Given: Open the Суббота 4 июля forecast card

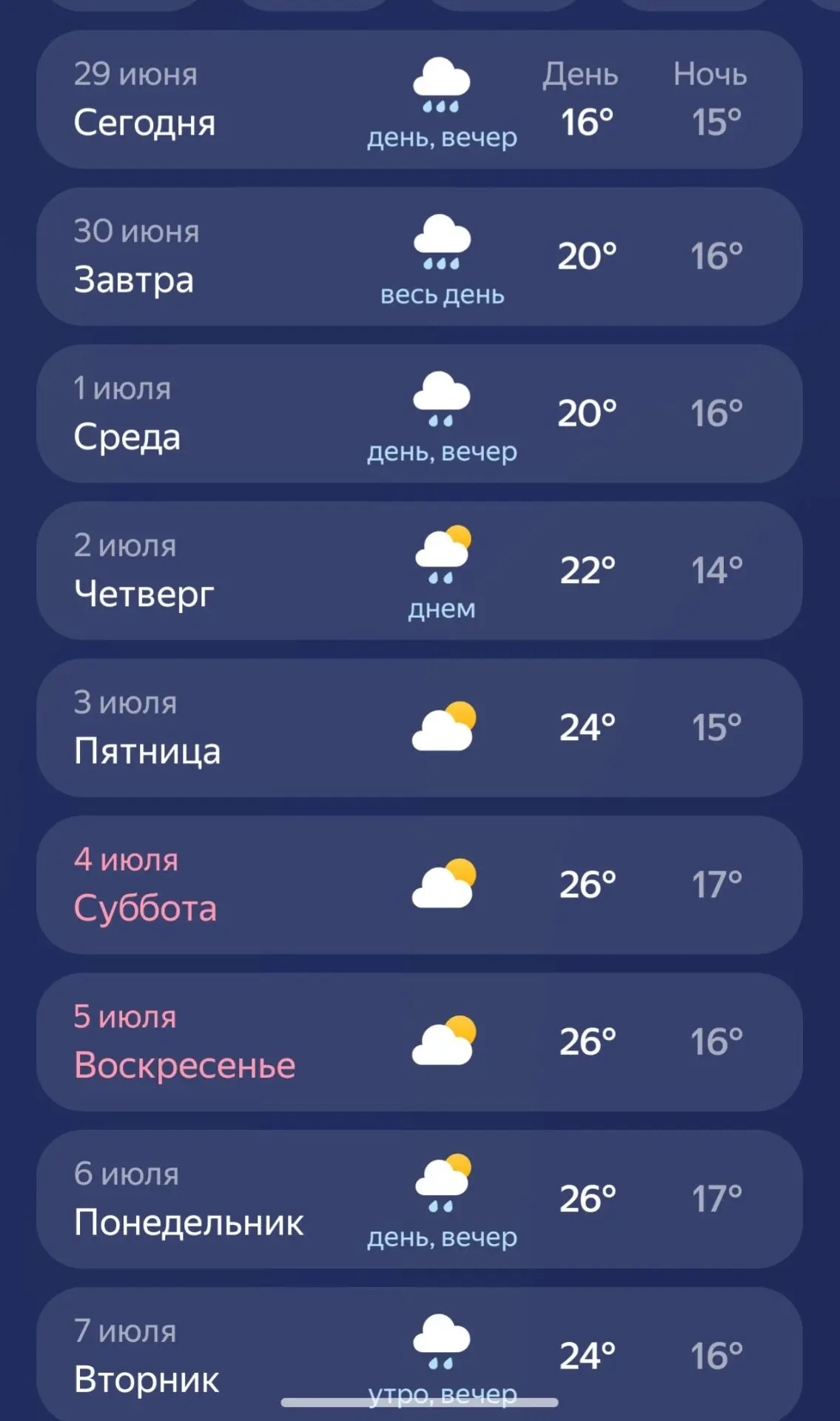Looking at the screenshot, I should [420, 885].
